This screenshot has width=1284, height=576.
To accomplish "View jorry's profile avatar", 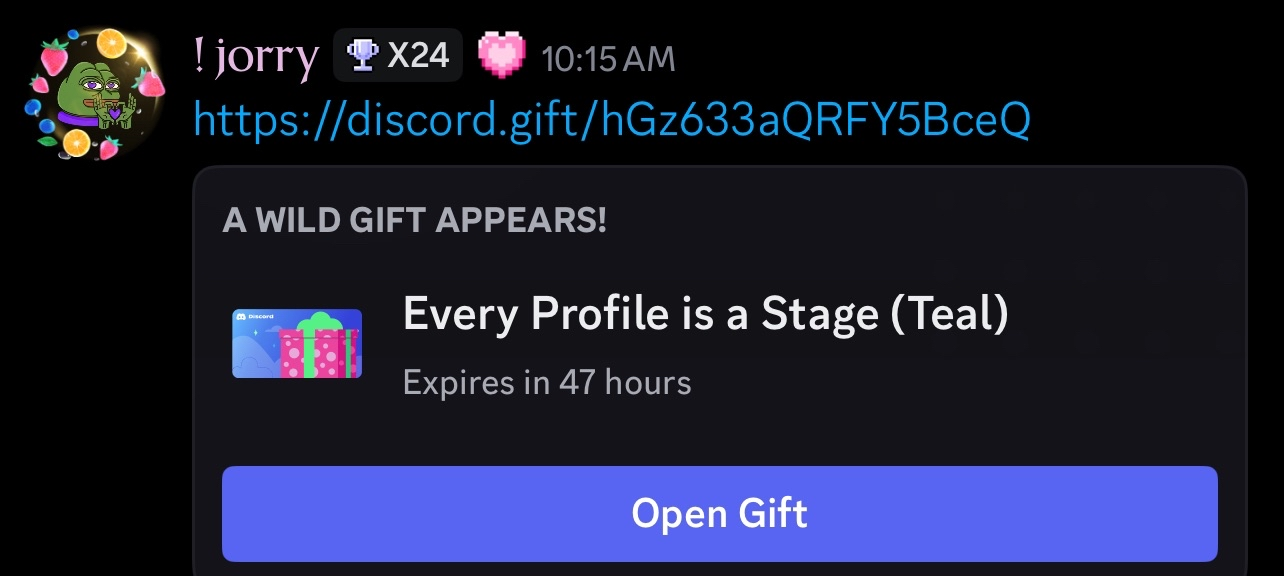I will click(93, 95).
